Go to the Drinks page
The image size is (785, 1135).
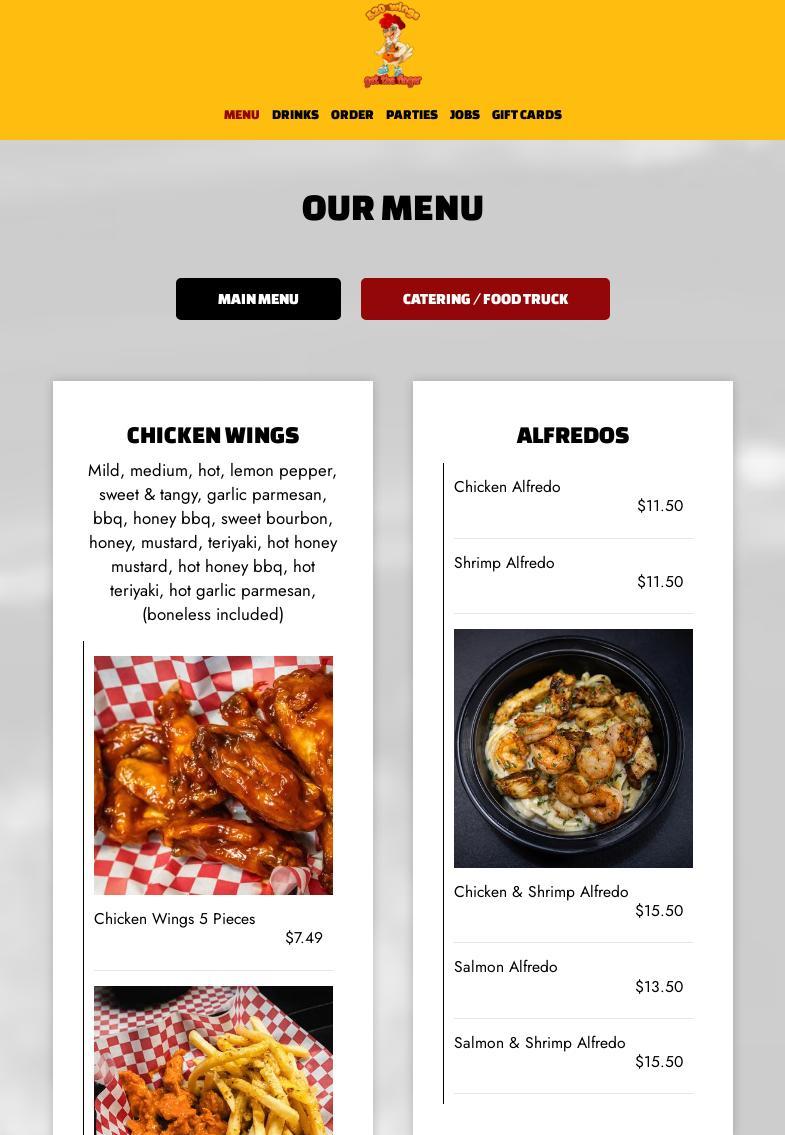click(x=295, y=115)
